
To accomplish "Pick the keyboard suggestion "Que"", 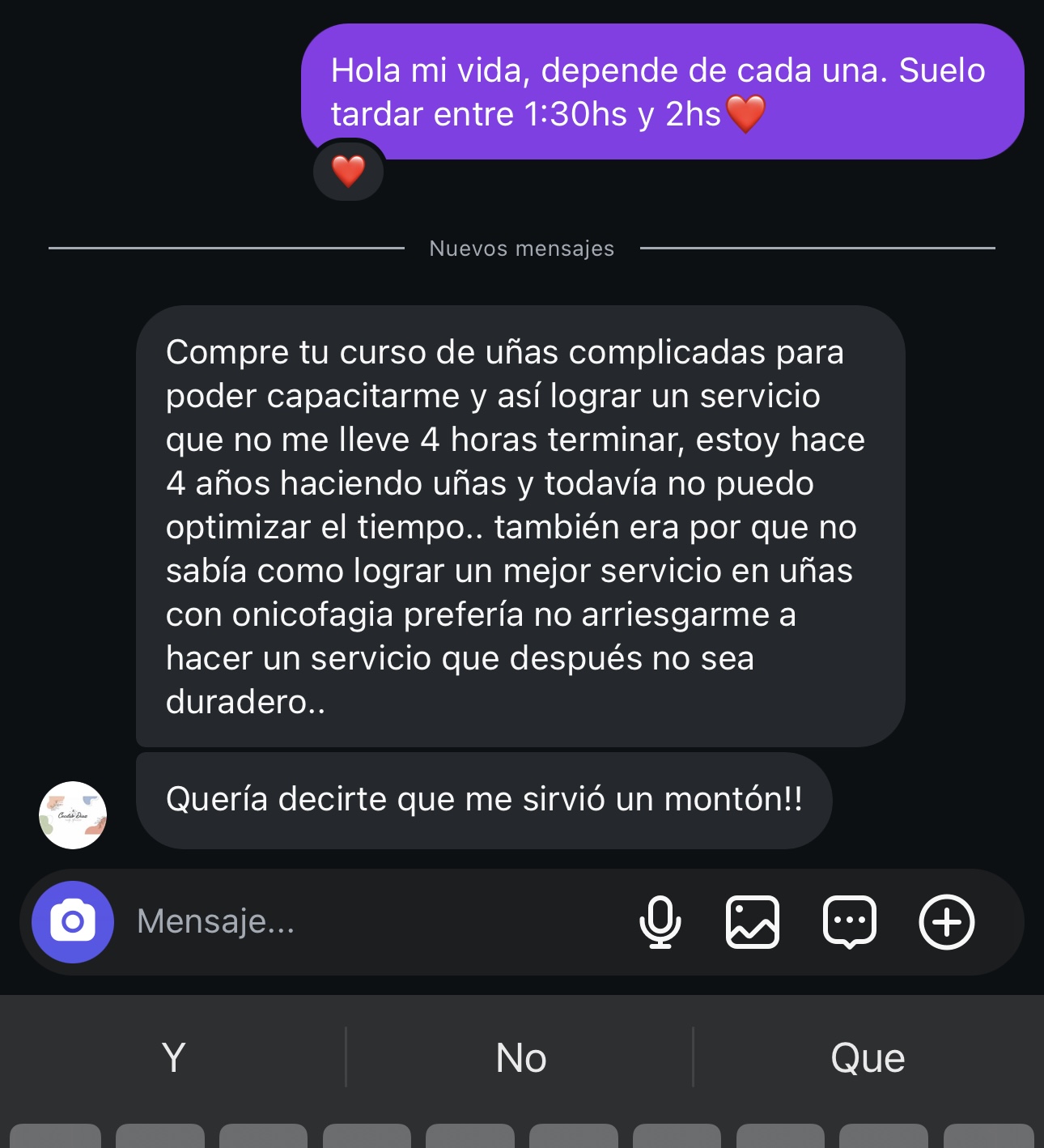I will [868, 1057].
